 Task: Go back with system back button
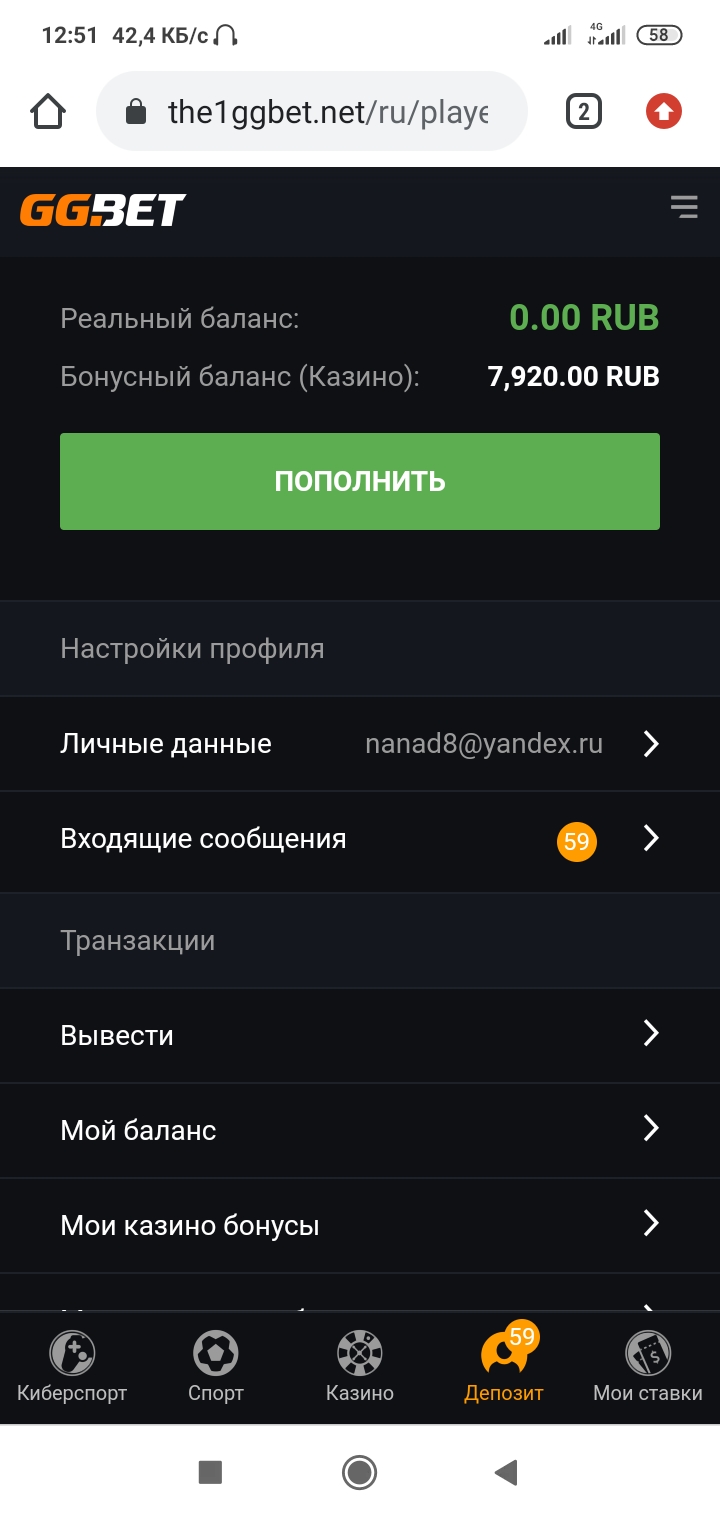pyautogui.click(x=507, y=1472)
